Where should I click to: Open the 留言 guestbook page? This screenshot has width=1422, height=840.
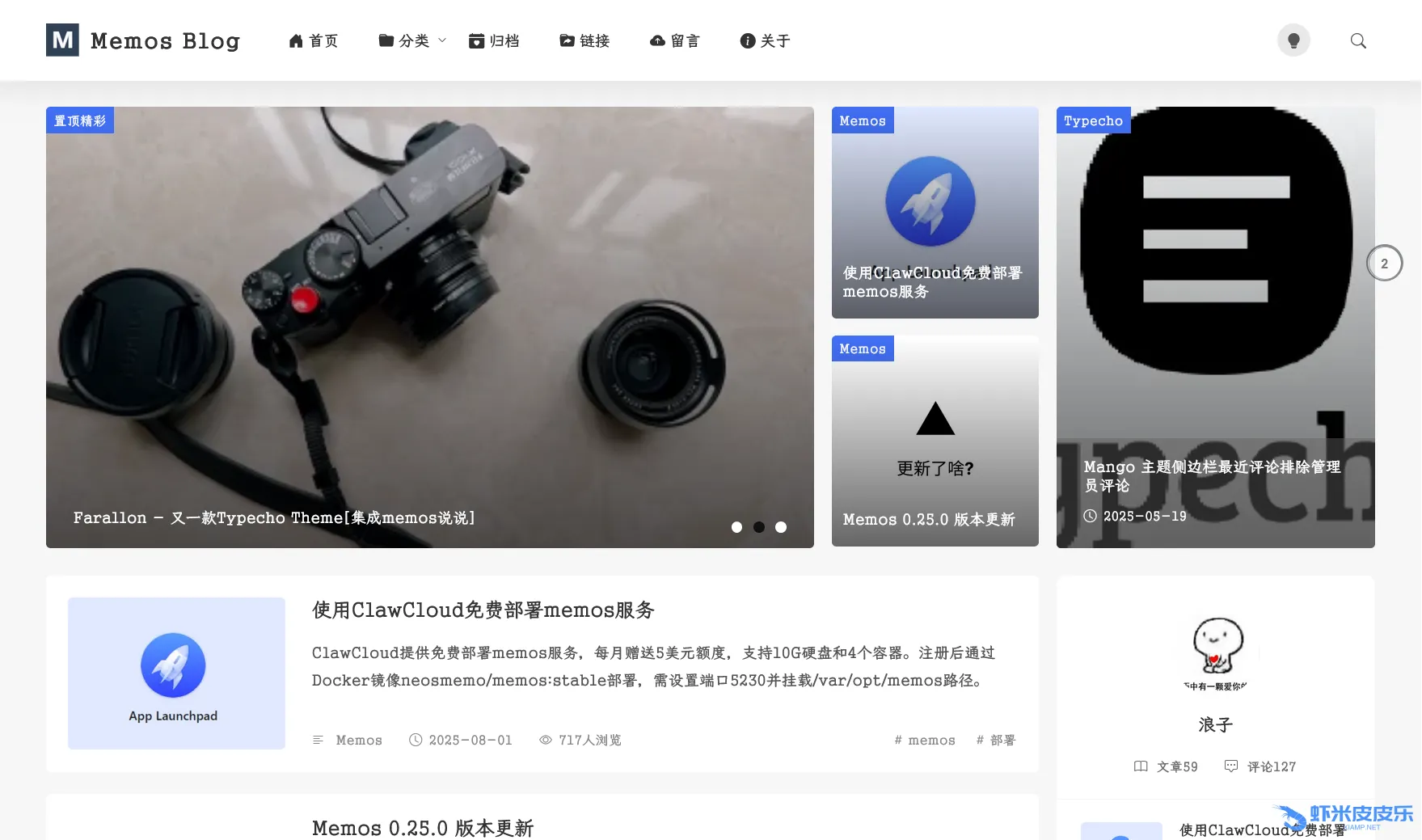(x=675, y=40)
